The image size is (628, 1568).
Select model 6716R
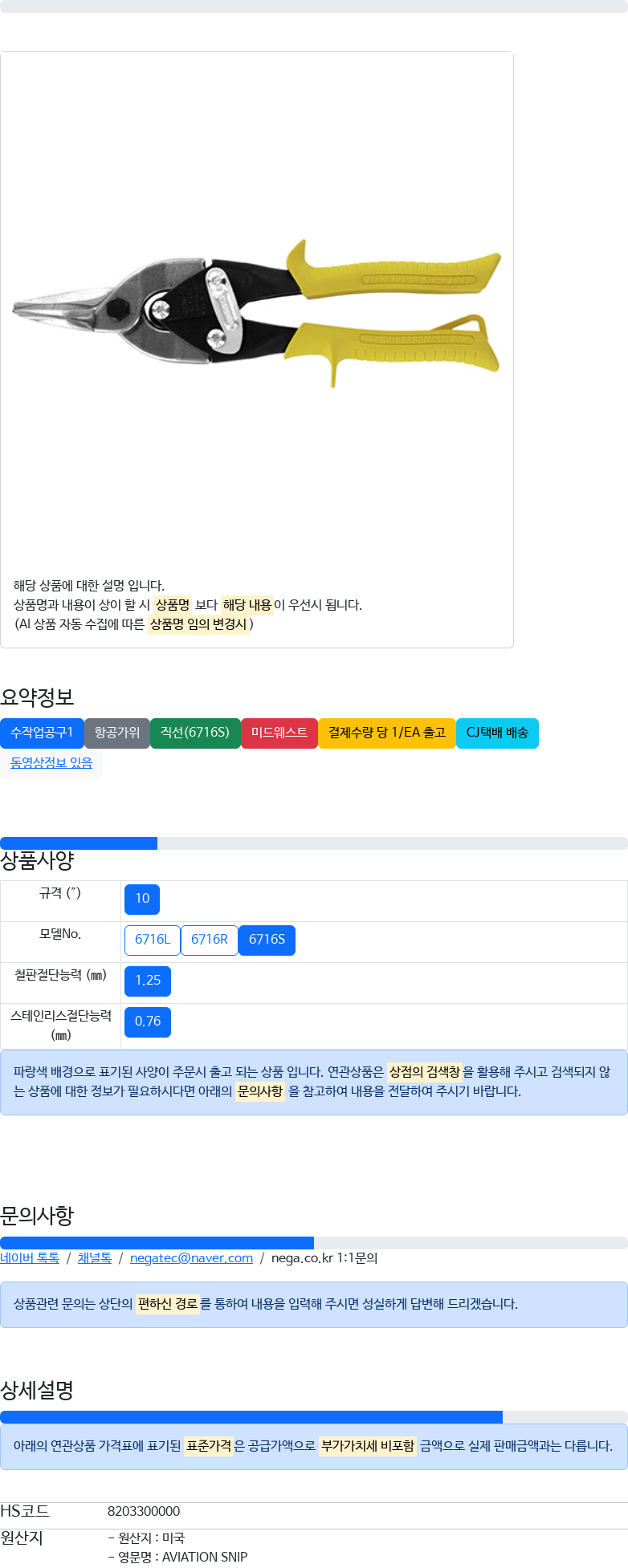point(210,940)
